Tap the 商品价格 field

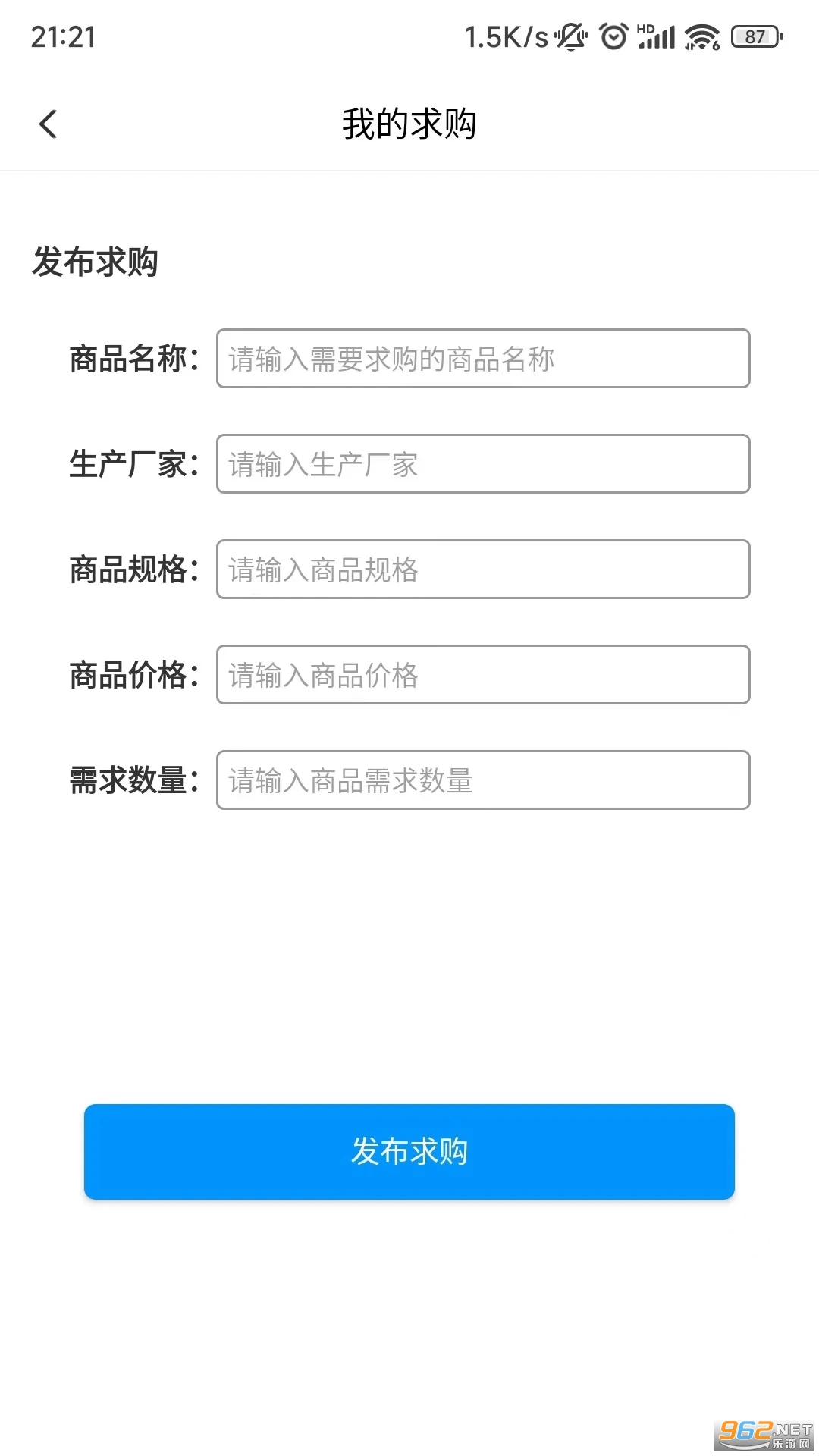482,675
